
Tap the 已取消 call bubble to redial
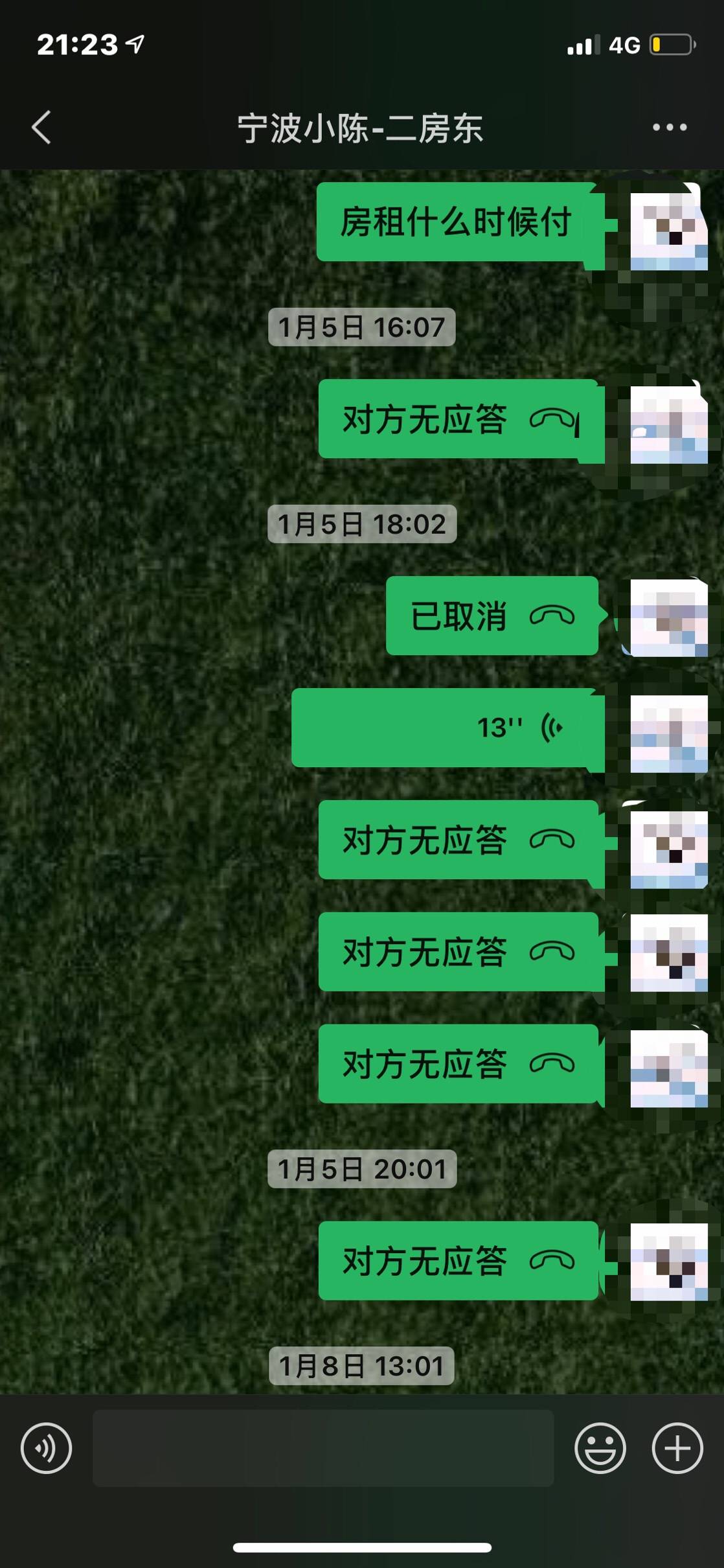(x=492, y=616)
